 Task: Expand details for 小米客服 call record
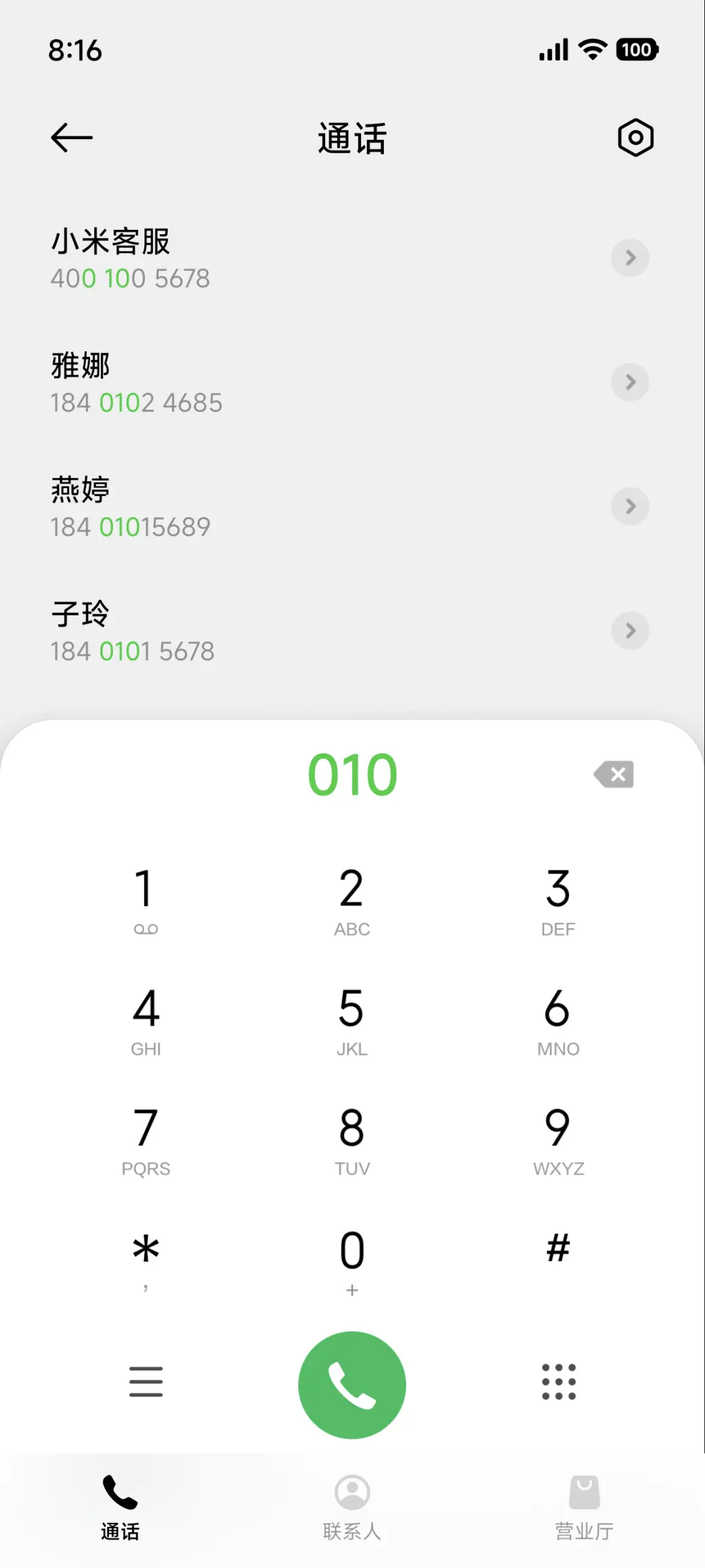[630, 258]
